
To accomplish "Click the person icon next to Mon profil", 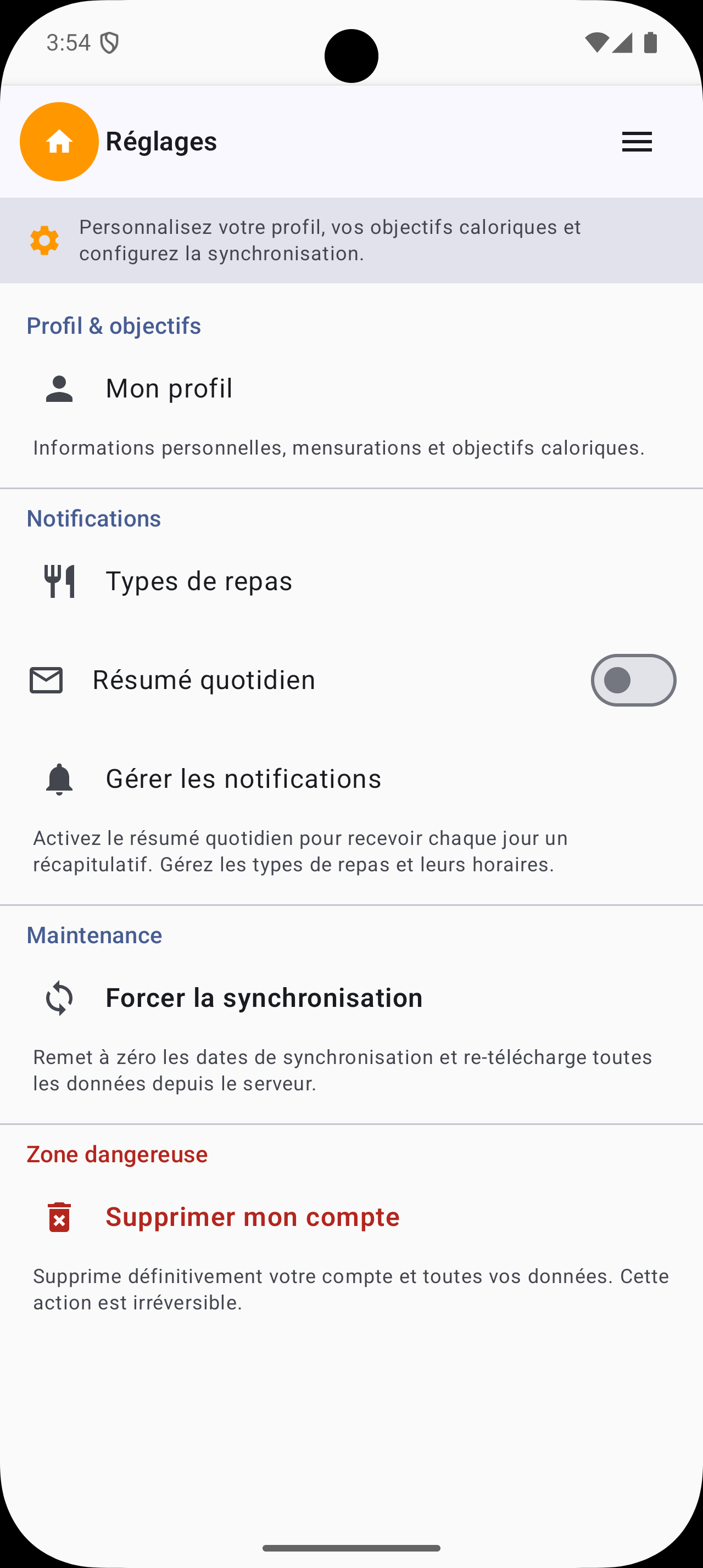I will pyautogui.click(x=58, y=388).
